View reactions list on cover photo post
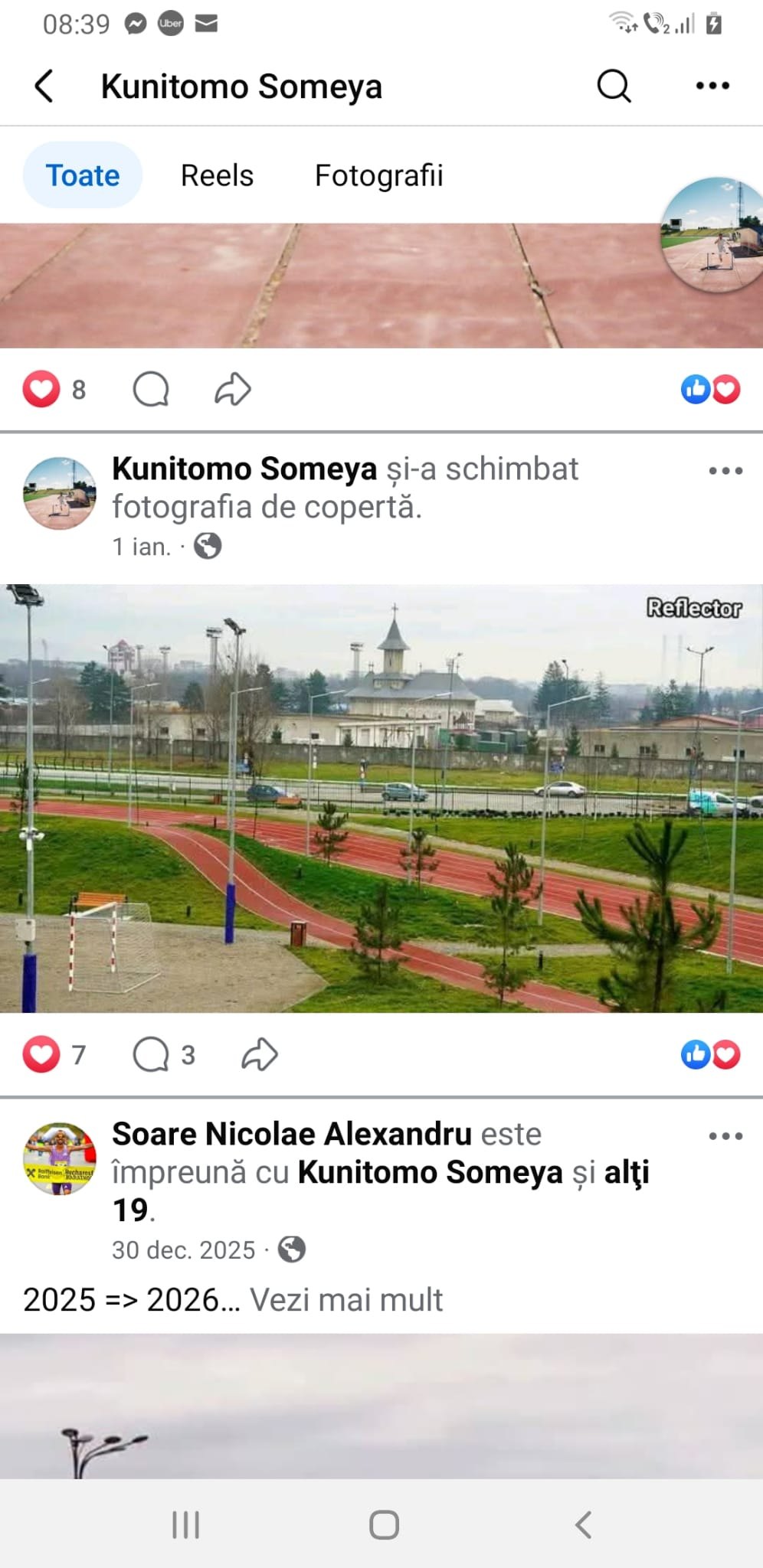Image resolution: width=763 pixels, height=1568 pixels. click(710, 1054)
